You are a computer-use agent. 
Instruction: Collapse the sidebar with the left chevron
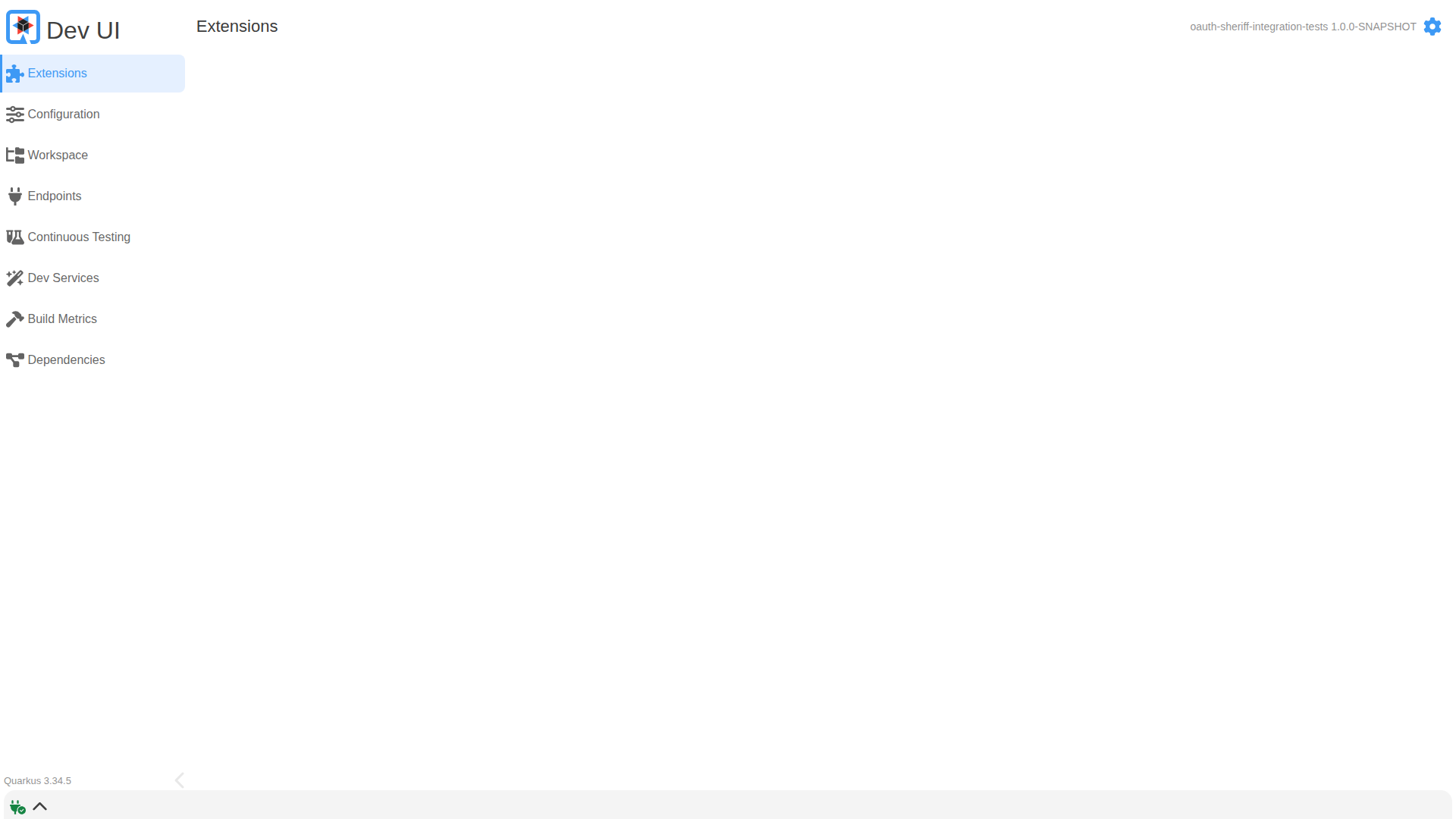[x=179, y=780]
